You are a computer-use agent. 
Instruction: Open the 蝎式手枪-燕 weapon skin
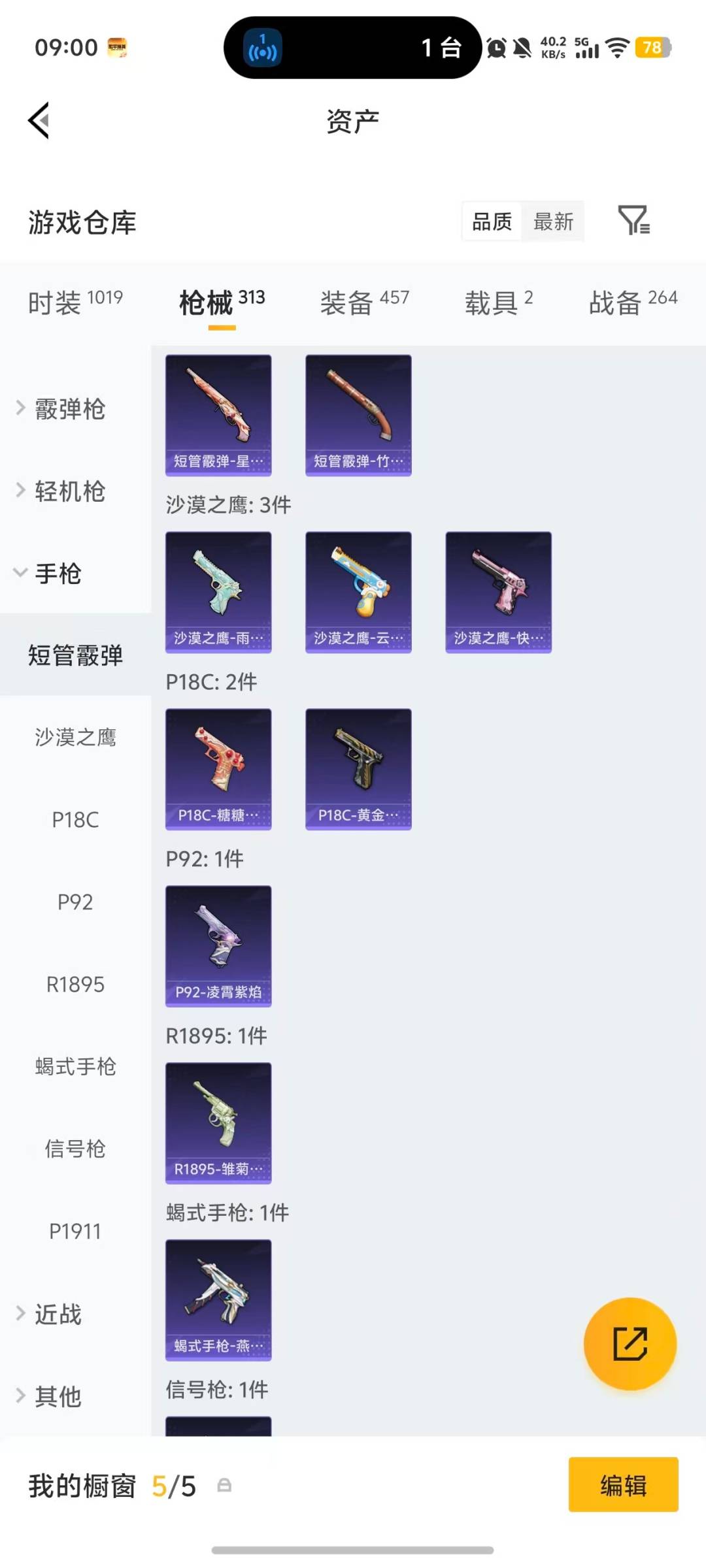[x=218, y=1300]
